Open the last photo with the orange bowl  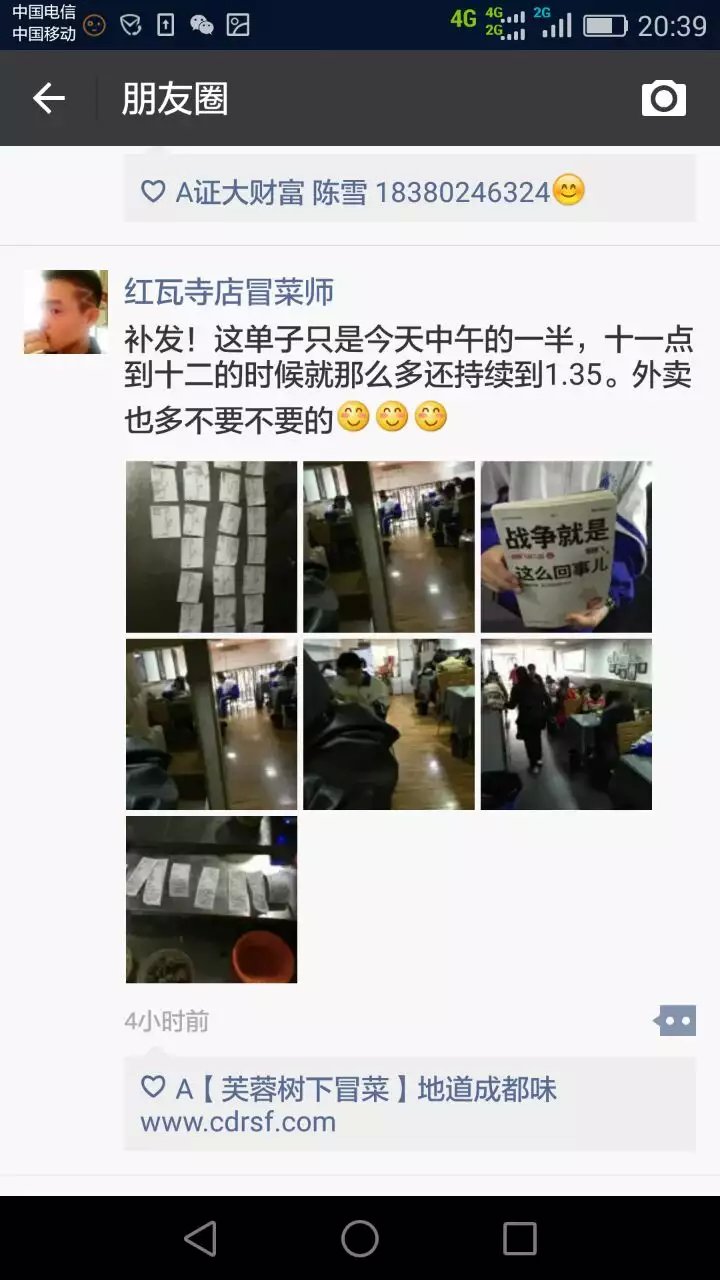pyautogui.click(x=211, y=899)
